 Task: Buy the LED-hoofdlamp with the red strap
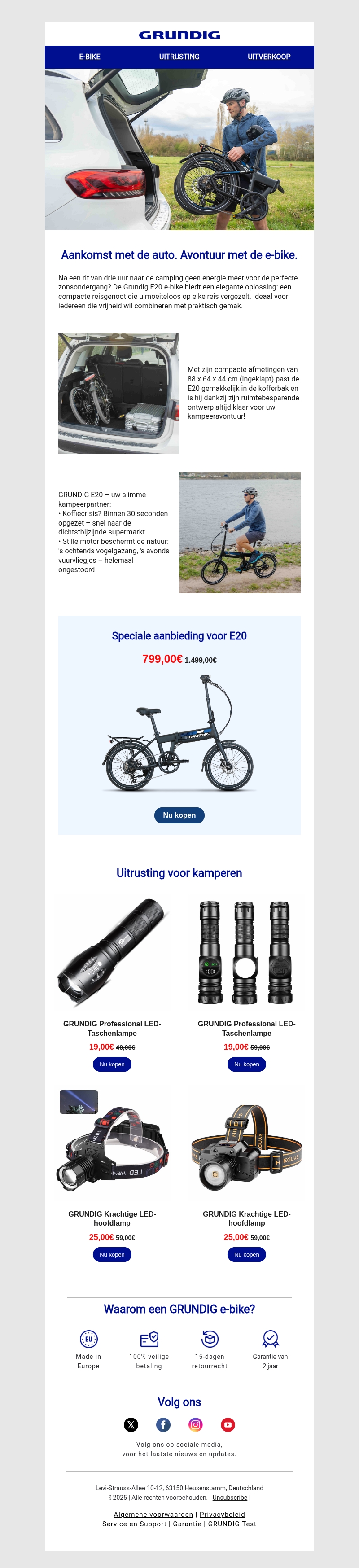pos(112,1254)
